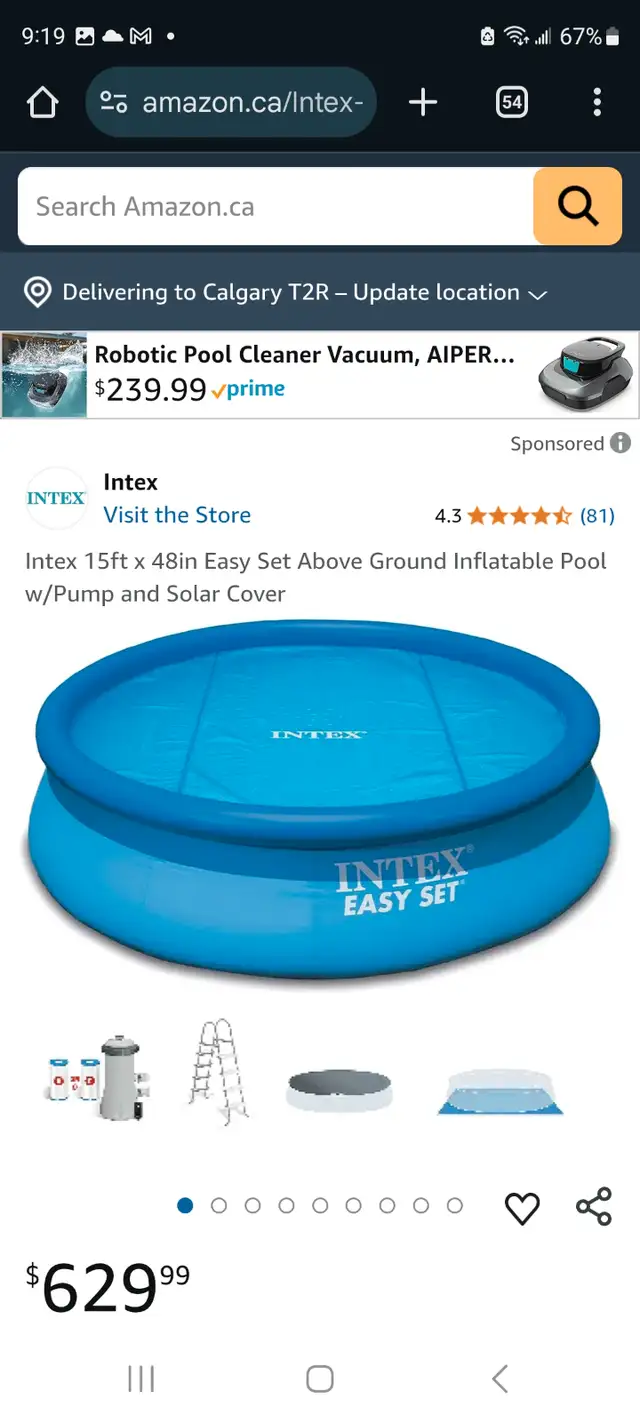
Task: Open the tab switcher showing 54
Action: click(512, 102)
